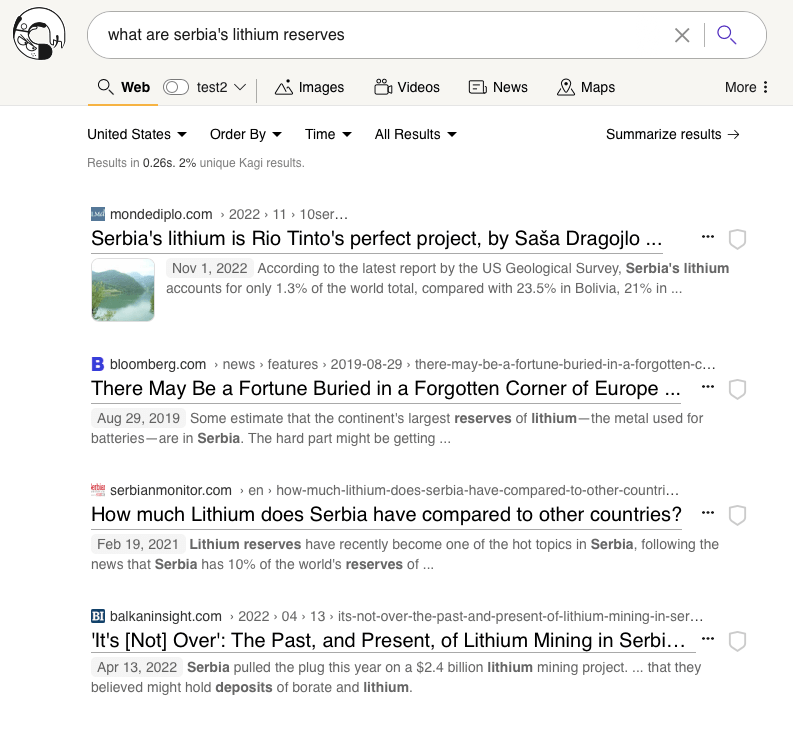The image size is (793, 732).
Task: Tap the shield icon for Bloomberg result
Action: [738, 389]
